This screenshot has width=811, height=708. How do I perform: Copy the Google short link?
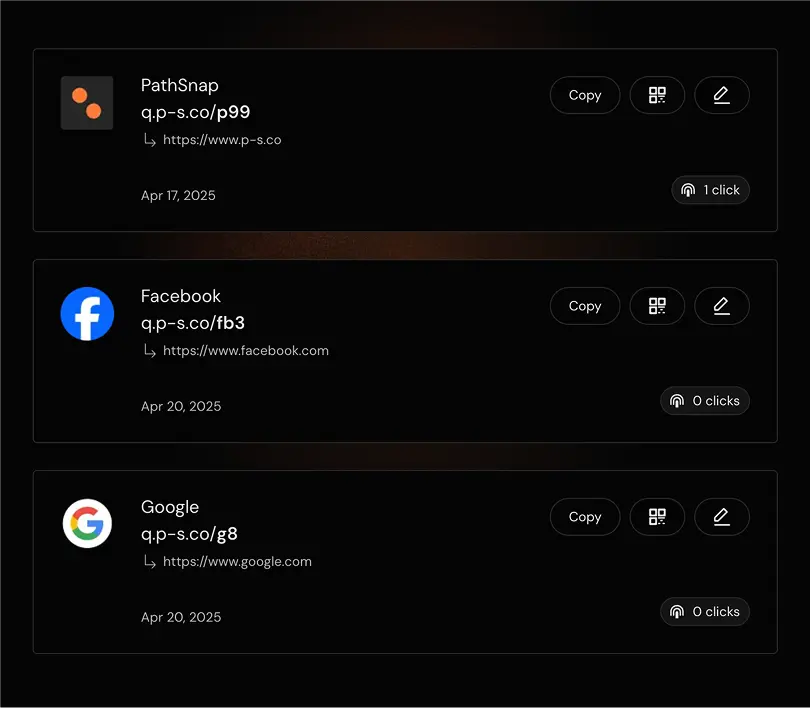coord(585,517)
